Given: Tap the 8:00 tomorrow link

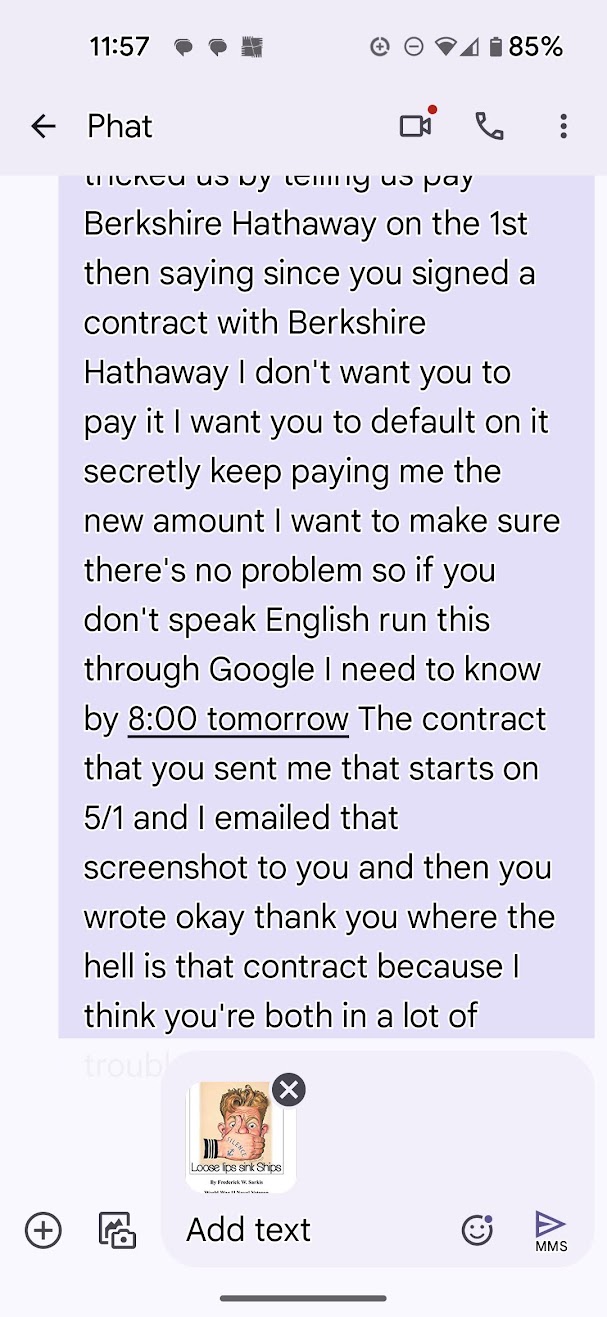Looking at the screenshot, I should (238, 719).
